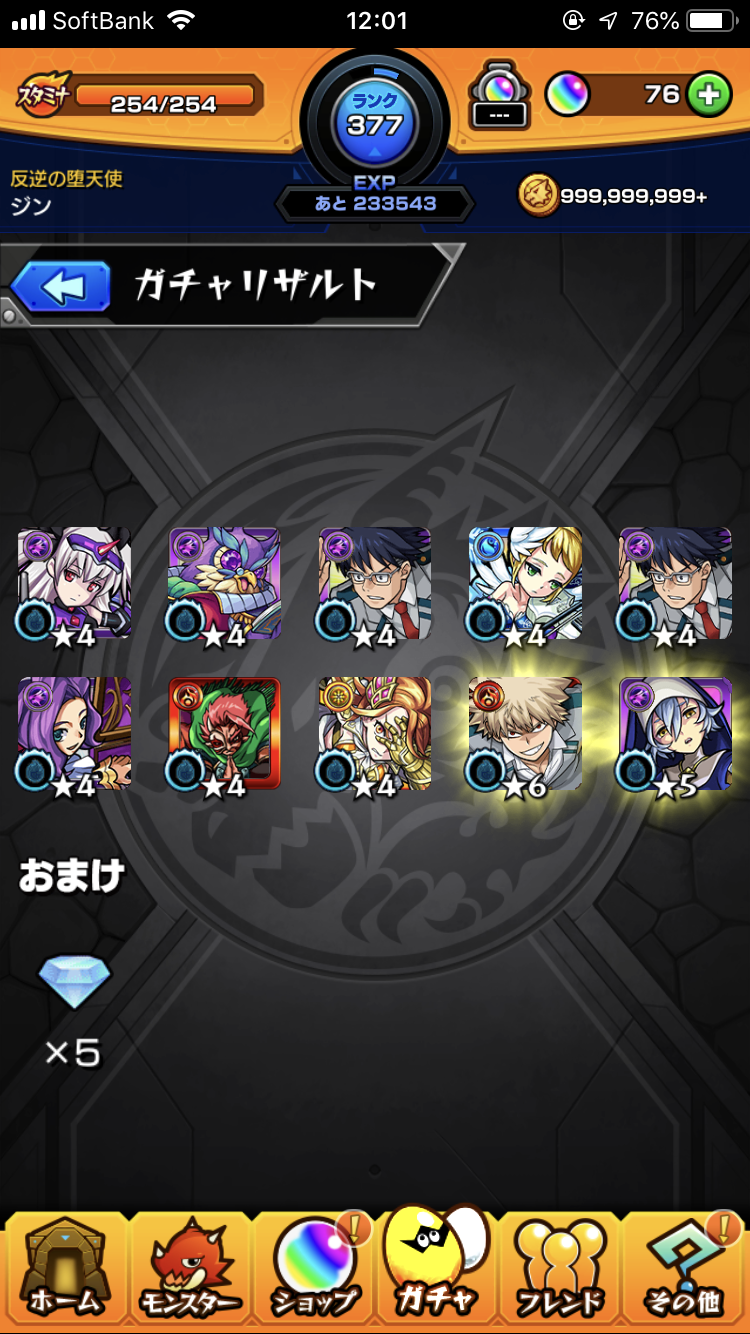Select the blonde girl in white ★4

(x=525, y=584)
